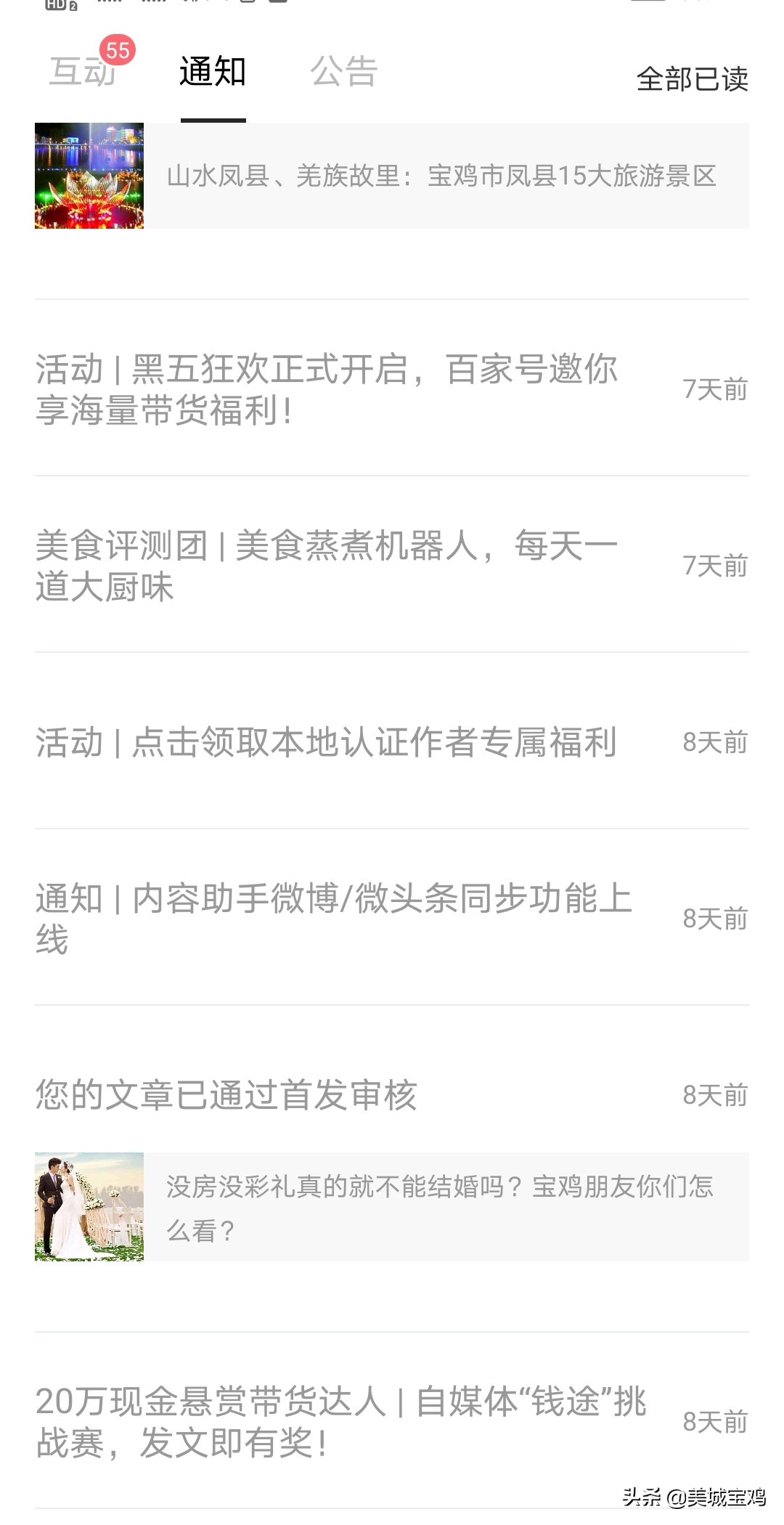The width and height of the screenshot is (784, 1525).
Task: Click the lotus fountain article thumbnail
Action: 89,176
